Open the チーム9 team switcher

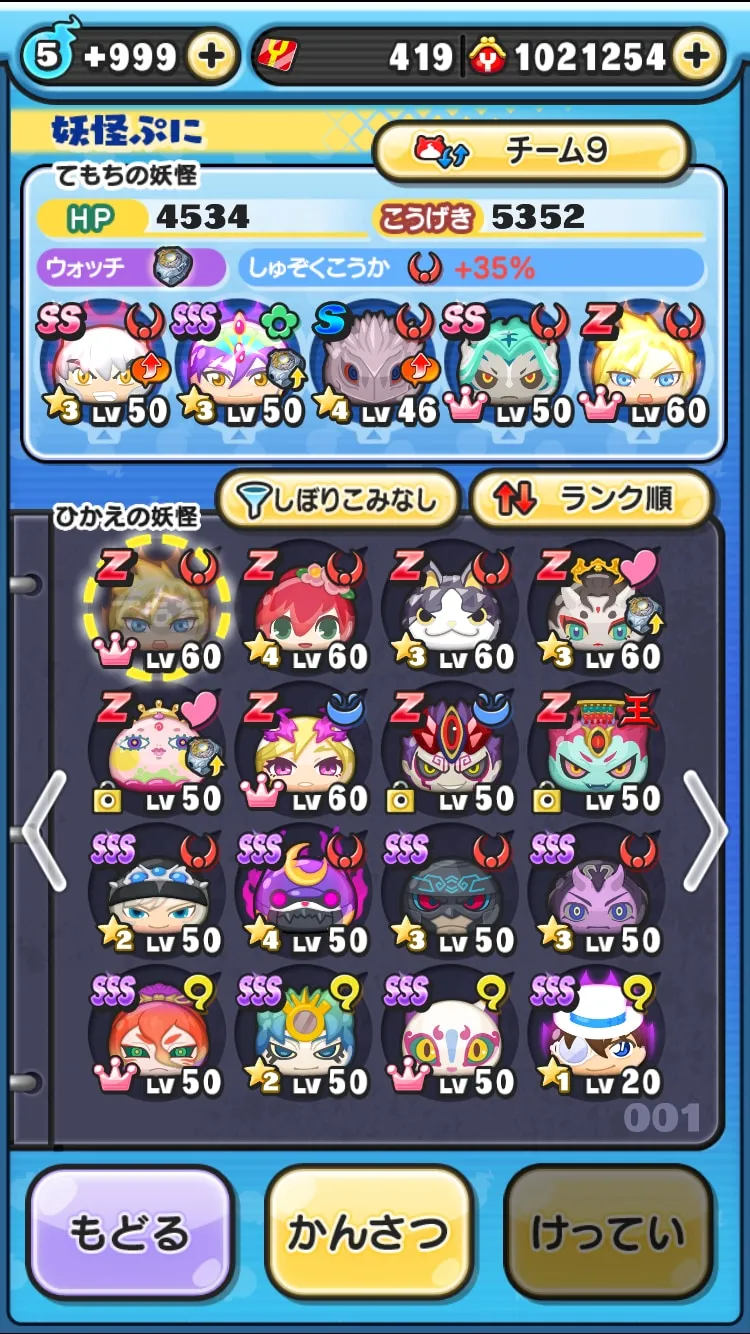click(x=531, y=151)
